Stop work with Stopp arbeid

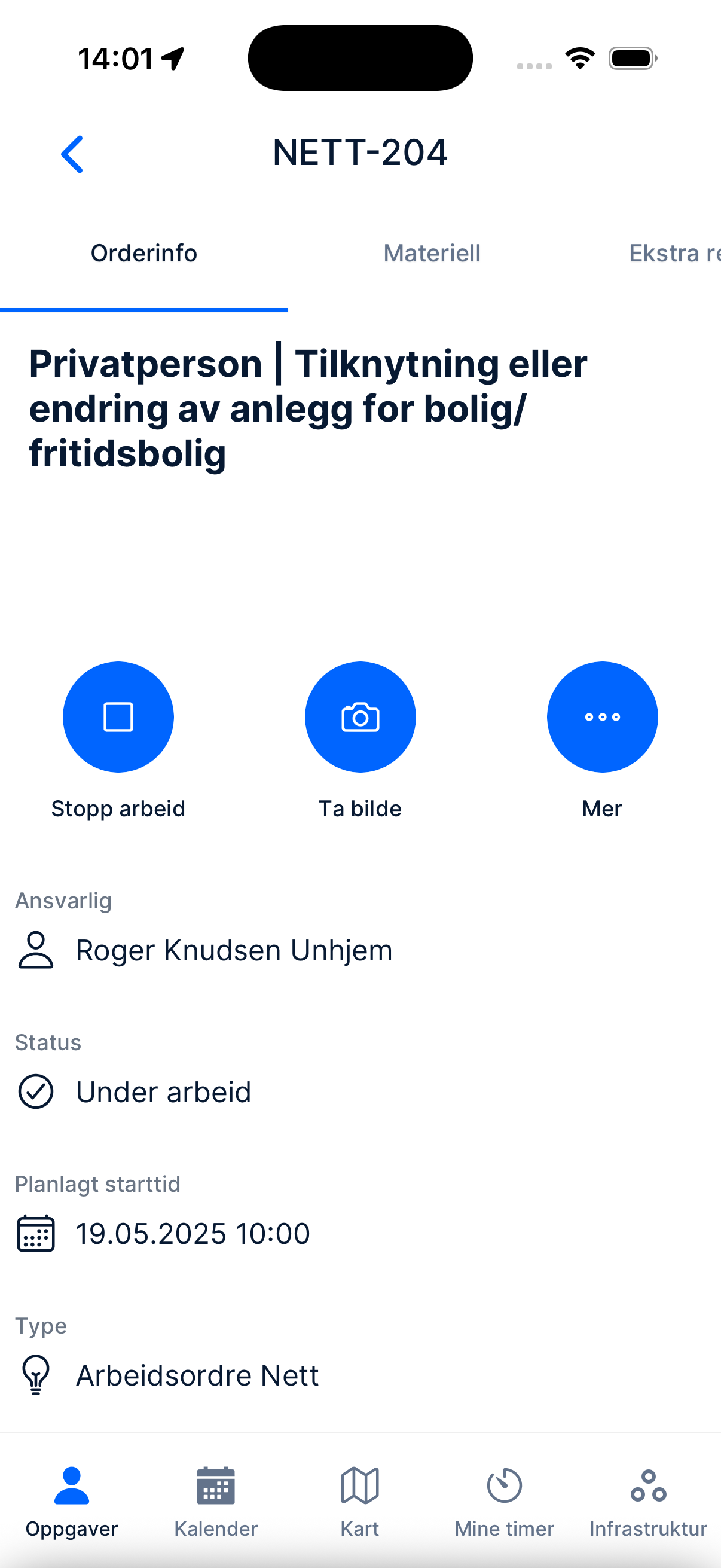[118, 717]
